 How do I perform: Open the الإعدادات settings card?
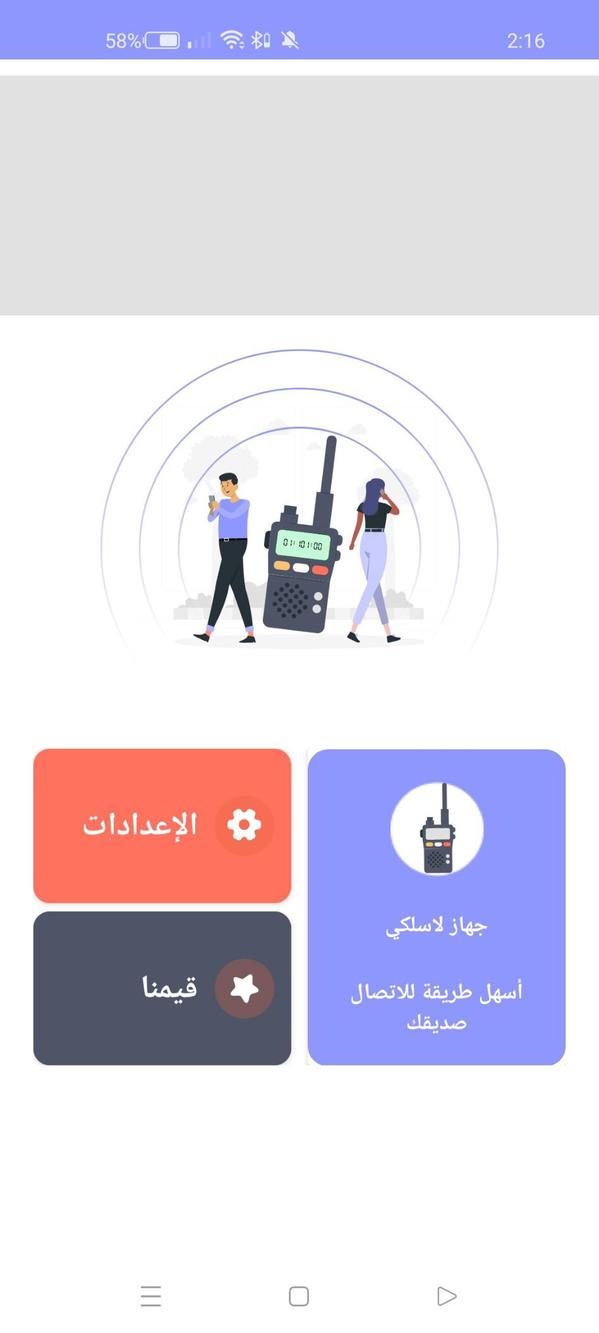point(162,826)
